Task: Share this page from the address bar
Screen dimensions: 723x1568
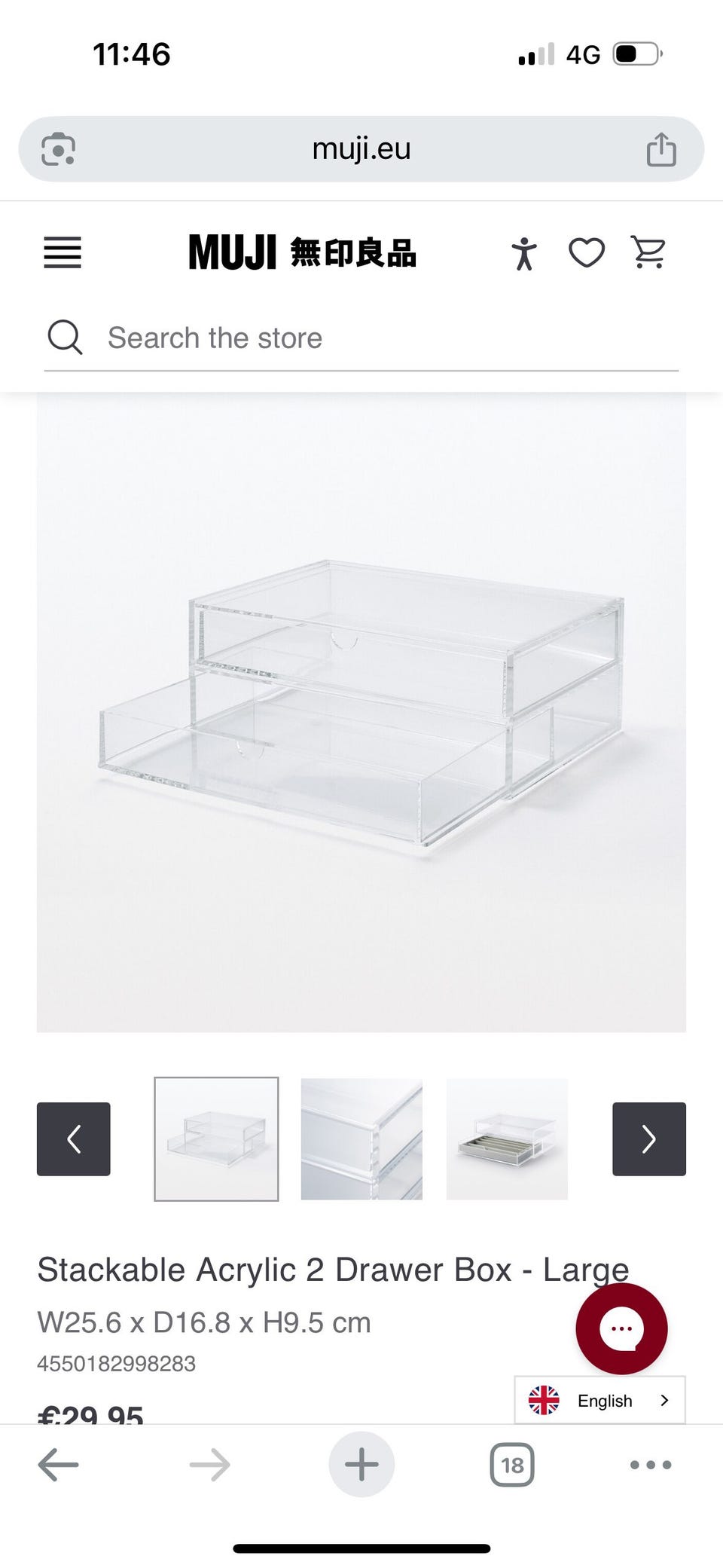Action: click(661, 149)
